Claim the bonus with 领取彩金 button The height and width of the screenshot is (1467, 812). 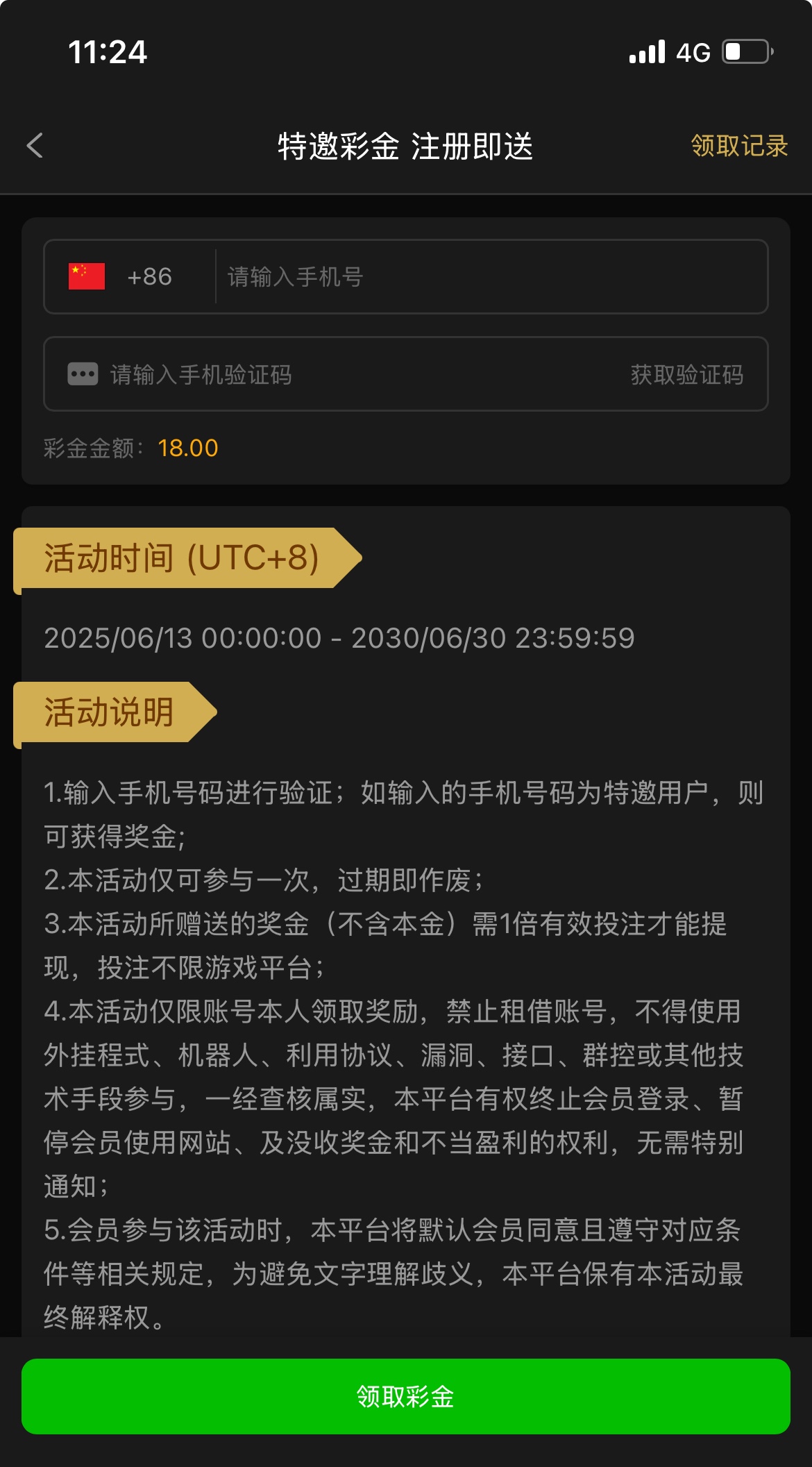click(406, 1396)
